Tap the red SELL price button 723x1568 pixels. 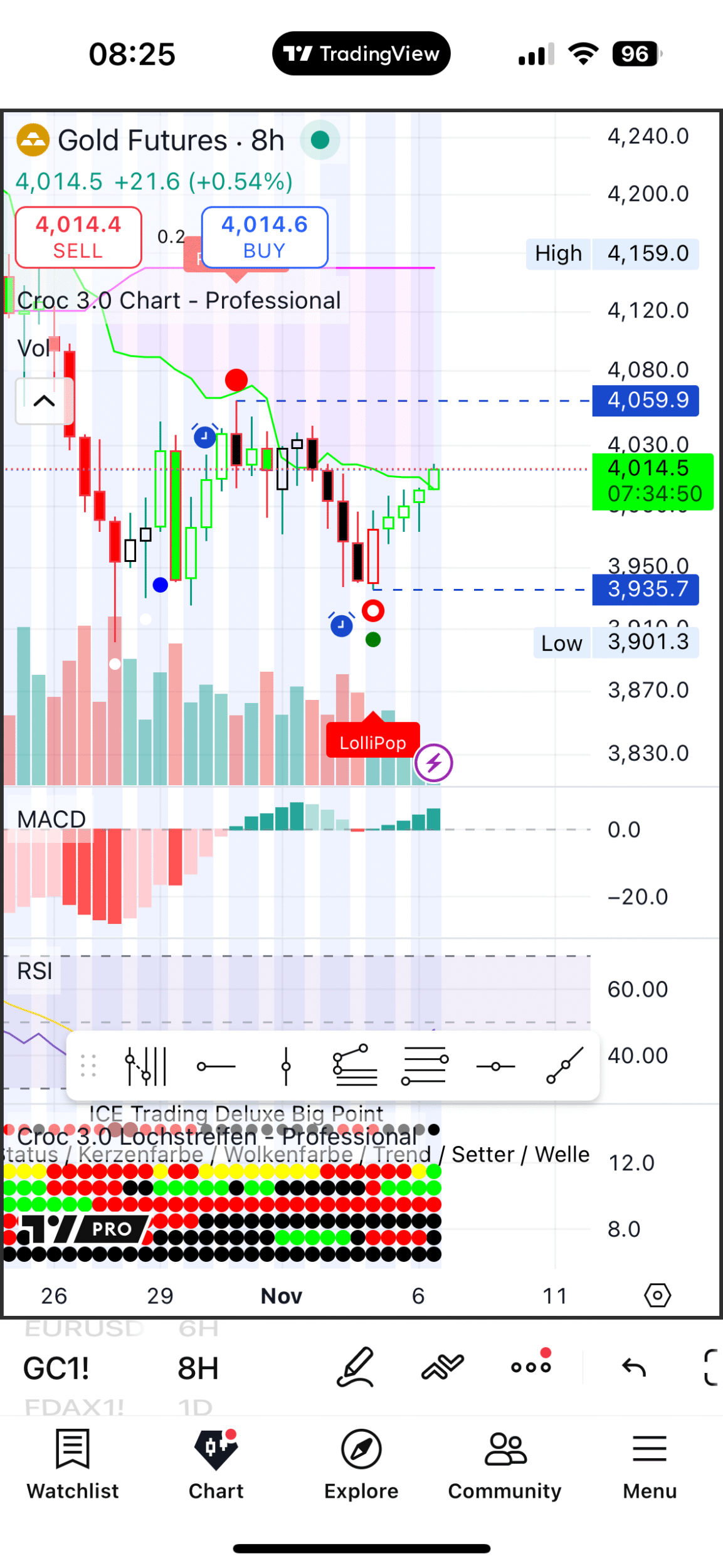coord(78,237)
